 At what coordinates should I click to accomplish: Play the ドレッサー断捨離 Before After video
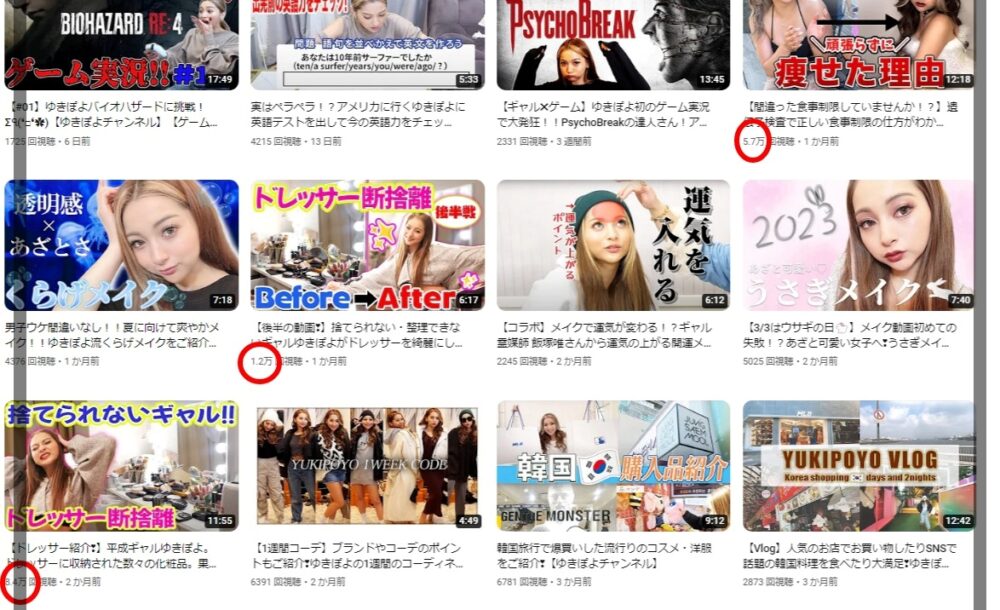(x=367, y=246)
